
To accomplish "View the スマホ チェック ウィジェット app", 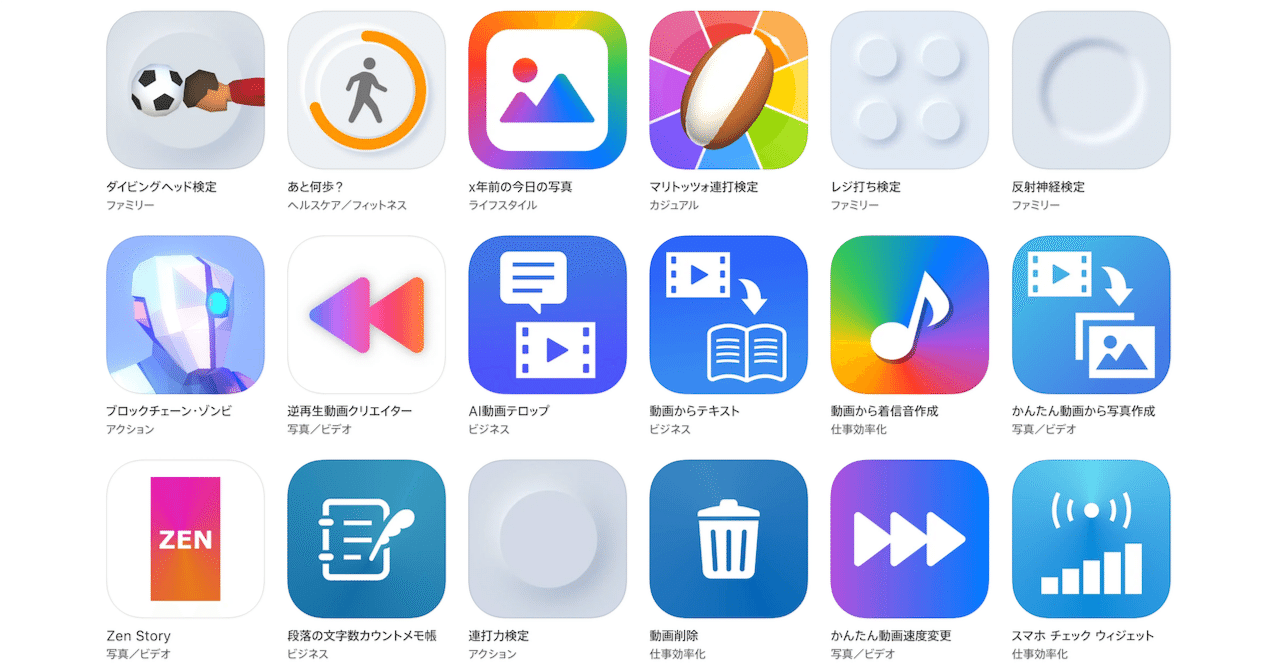I will pos(1091,539).
